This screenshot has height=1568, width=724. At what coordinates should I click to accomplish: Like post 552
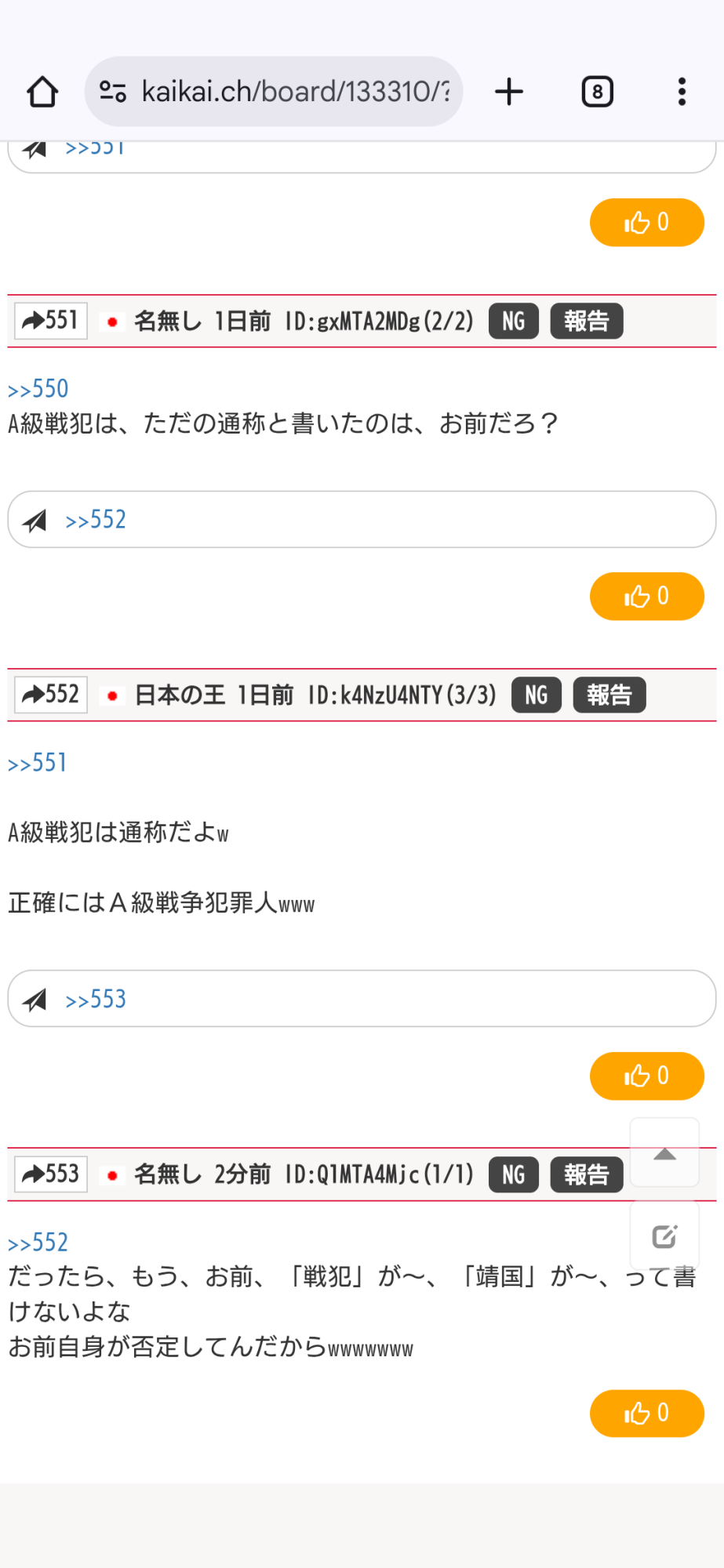coord(646,1076)
